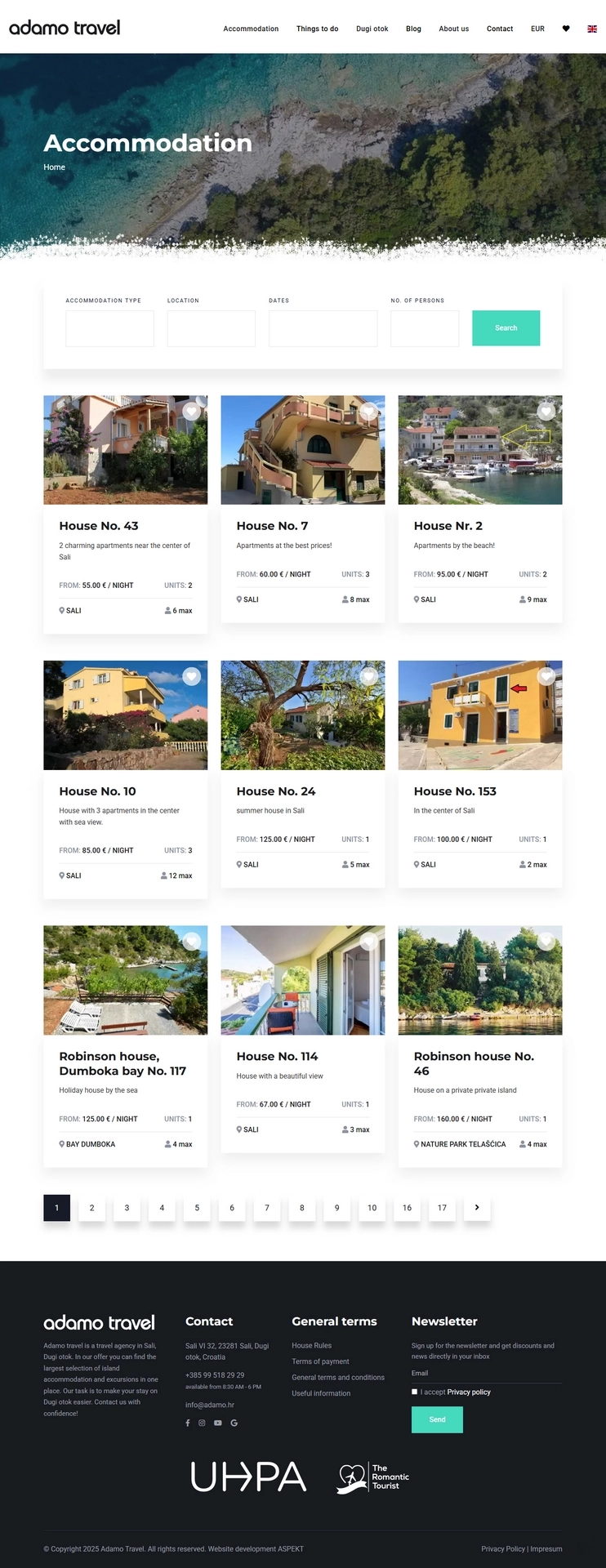Open the House No. 153 card
Viewport: 606px width, 1568px height.
(x=454, y=791)
